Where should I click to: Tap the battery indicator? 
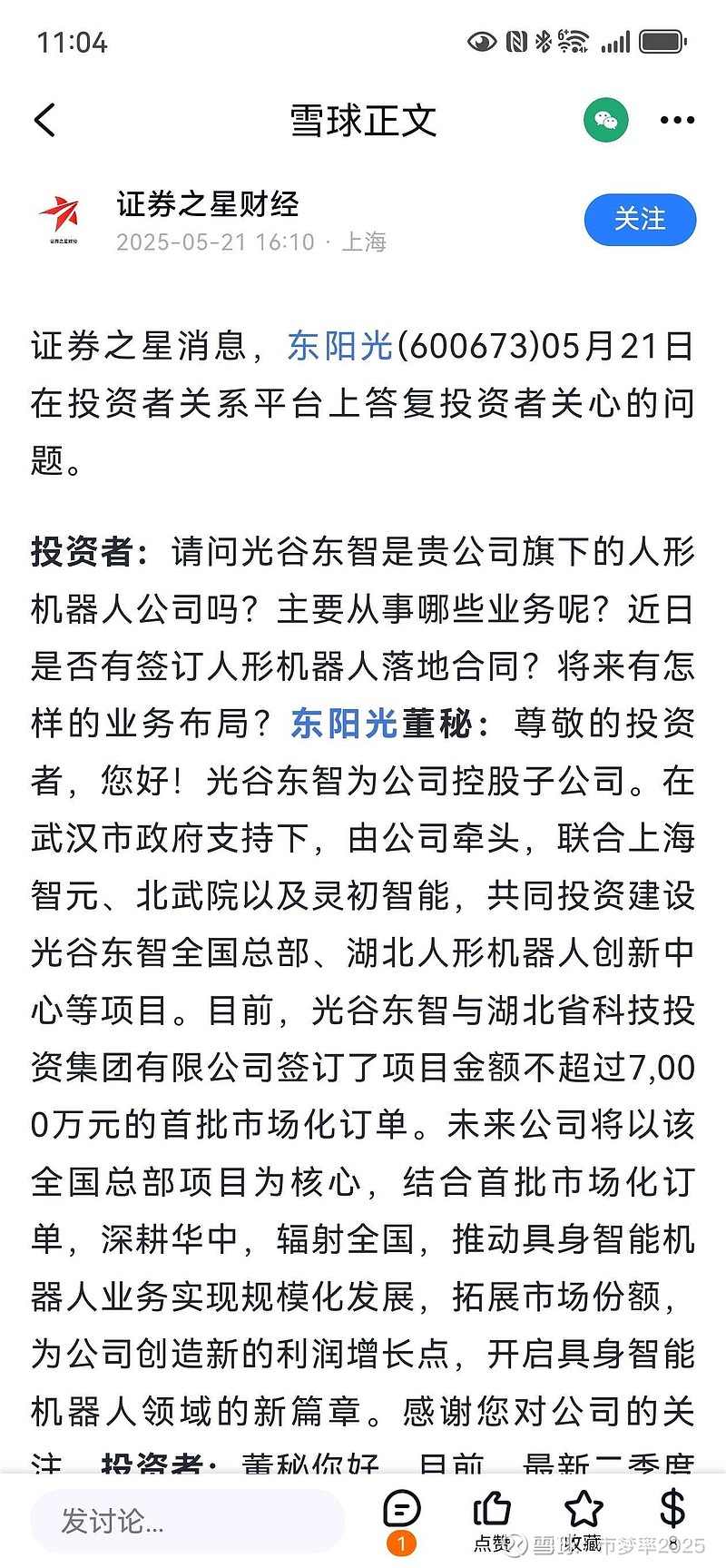(662, 41)
